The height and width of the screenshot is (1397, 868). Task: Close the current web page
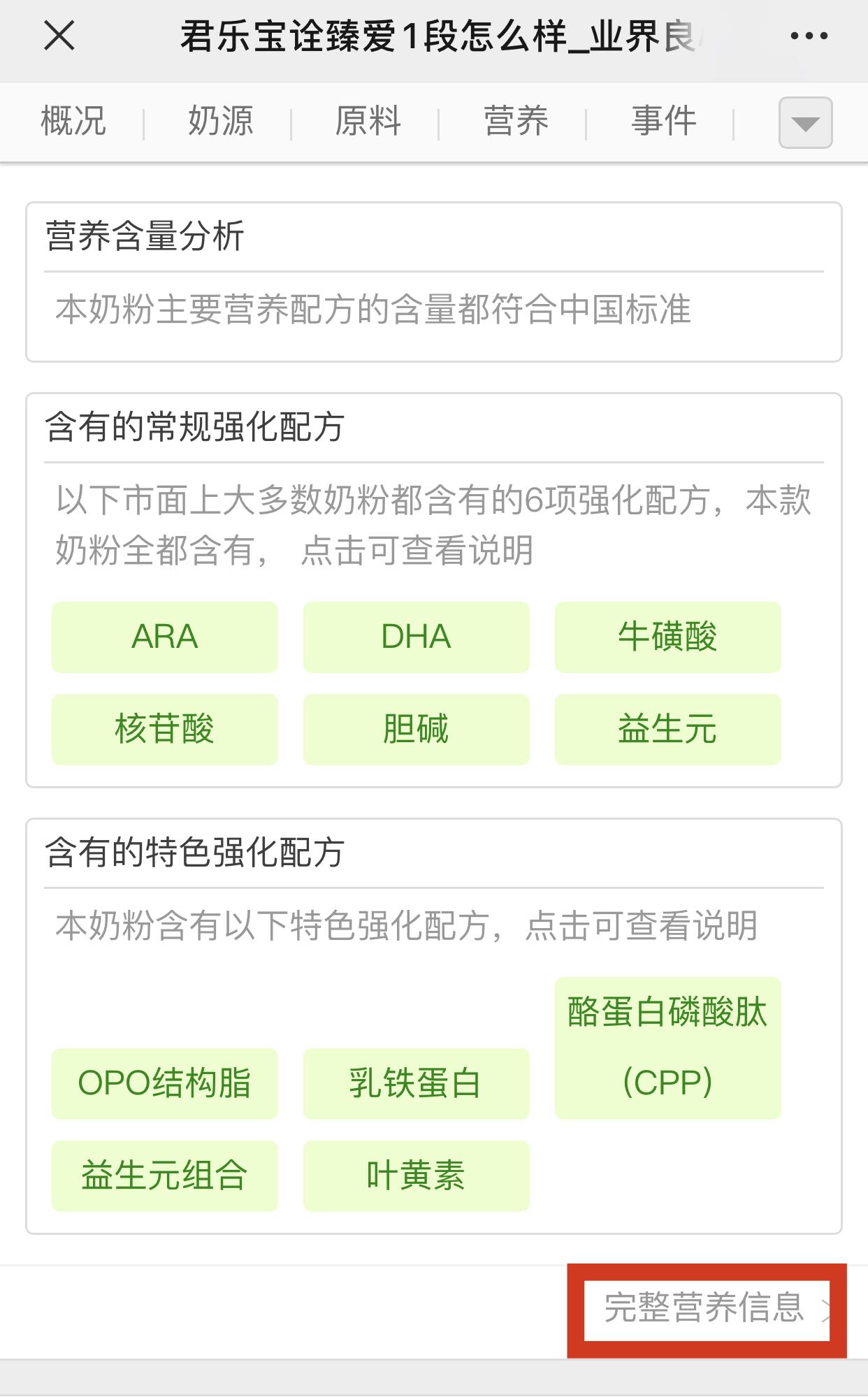coord(59,36)
